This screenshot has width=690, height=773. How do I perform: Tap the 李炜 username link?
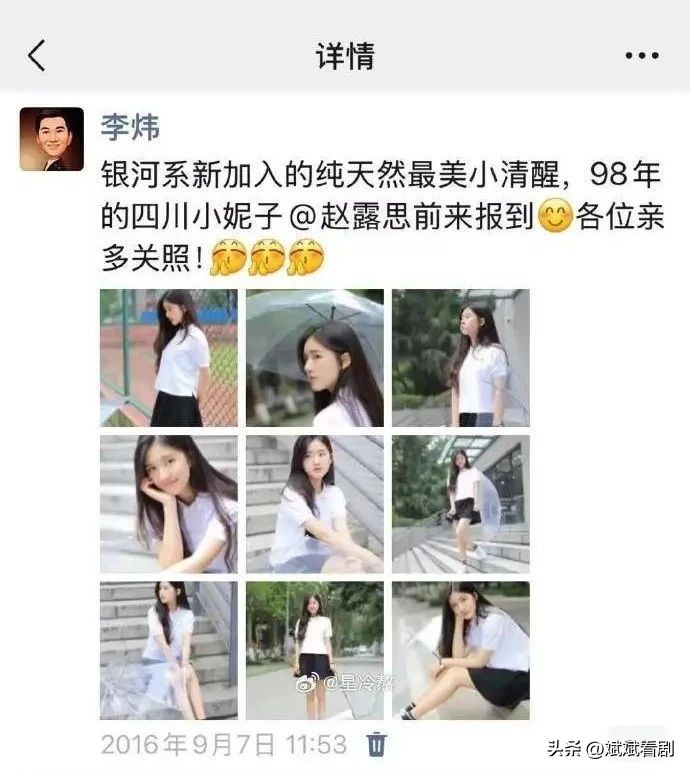pos(130,127)
